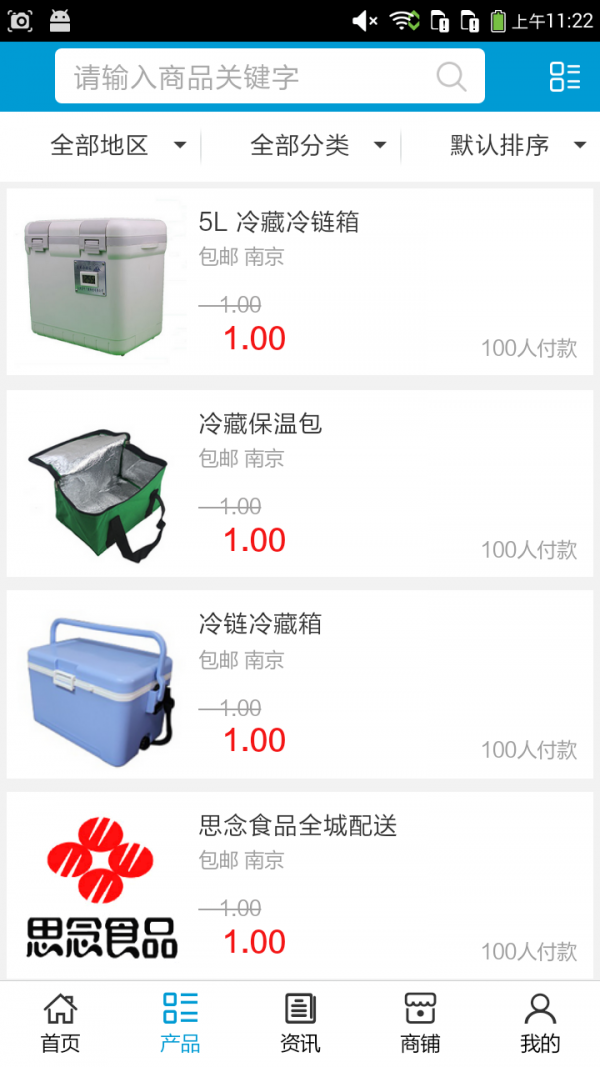
Task: Expand the 全部分类 category dropdown
Action: click(318, 146)
